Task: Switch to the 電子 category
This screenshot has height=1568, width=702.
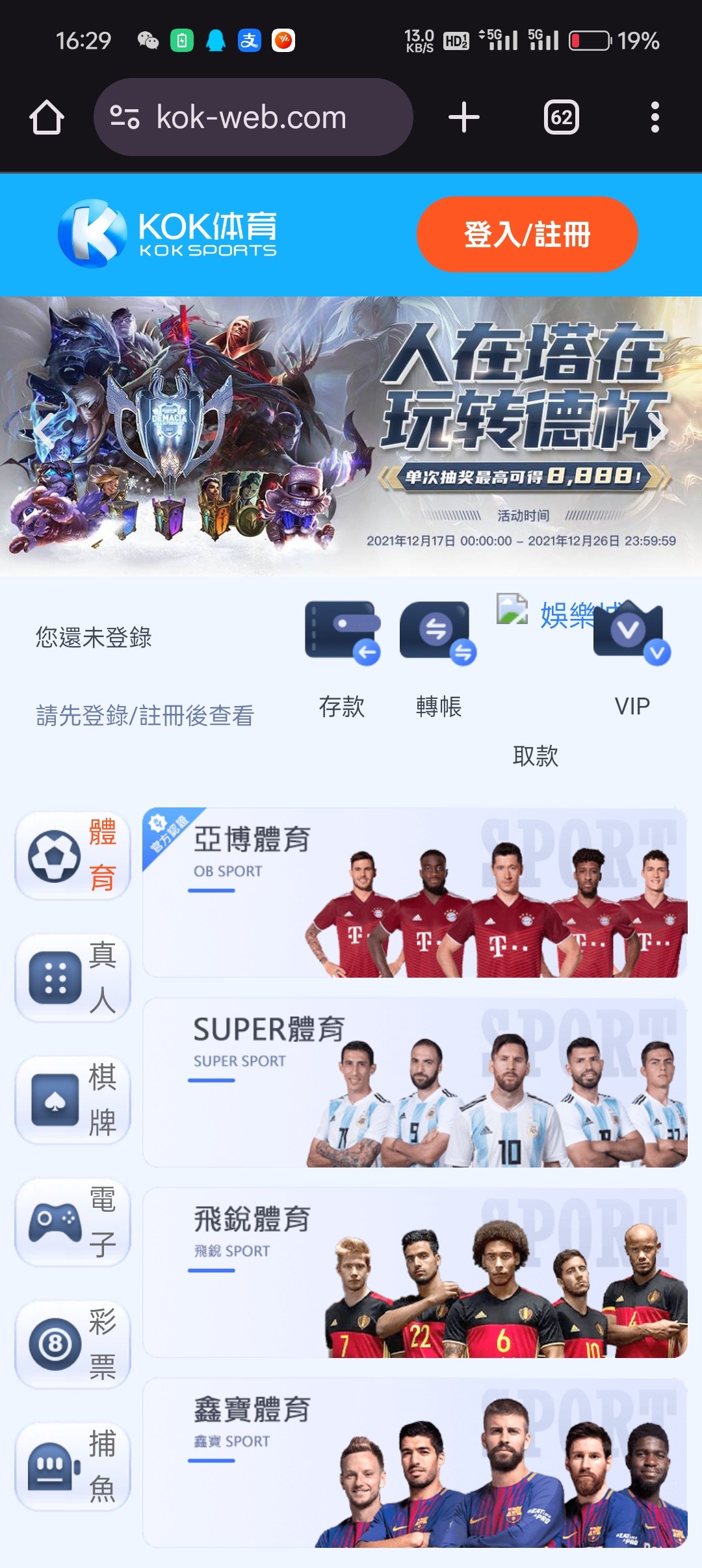Action: (x=73, y=1222)
